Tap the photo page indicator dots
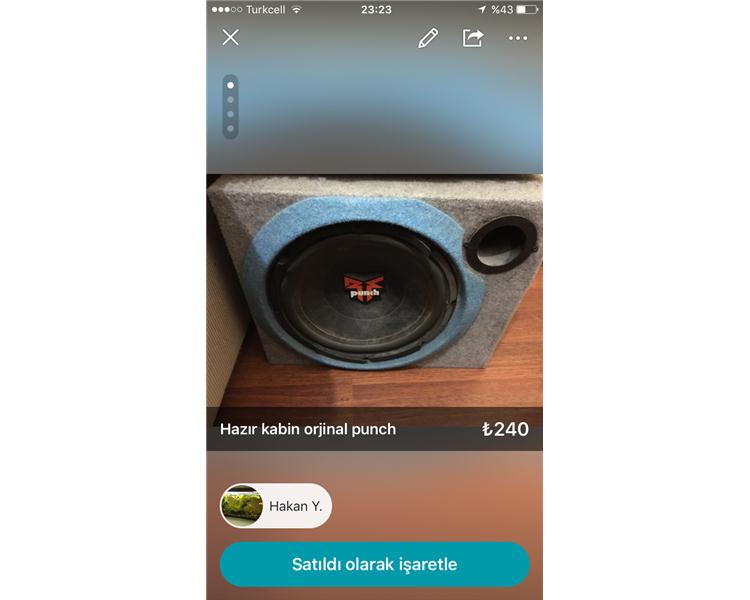Screen dimensions: 750x600 tap(230, 107)
